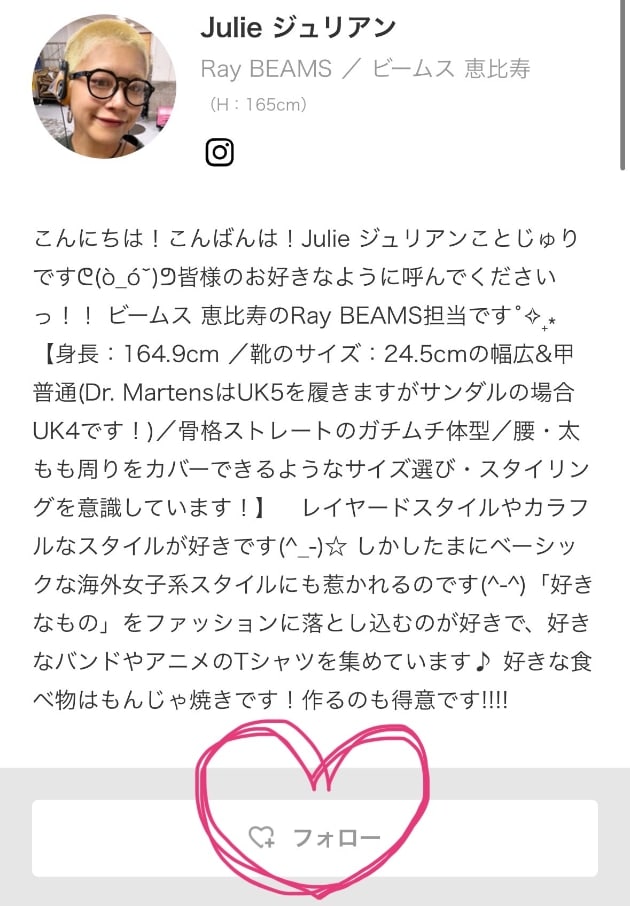Open Julie's Instagram profile link
The image size is (630, 906).
click(220, 152)
